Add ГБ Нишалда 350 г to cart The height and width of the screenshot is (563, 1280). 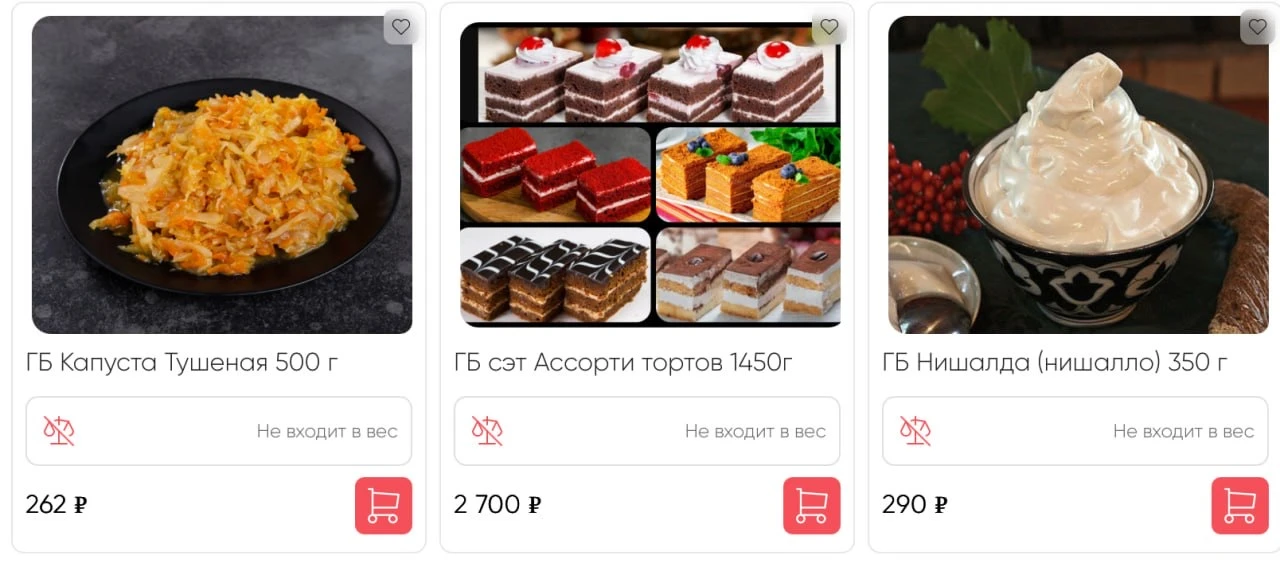pyautogui.click(x=1239, y=505)
